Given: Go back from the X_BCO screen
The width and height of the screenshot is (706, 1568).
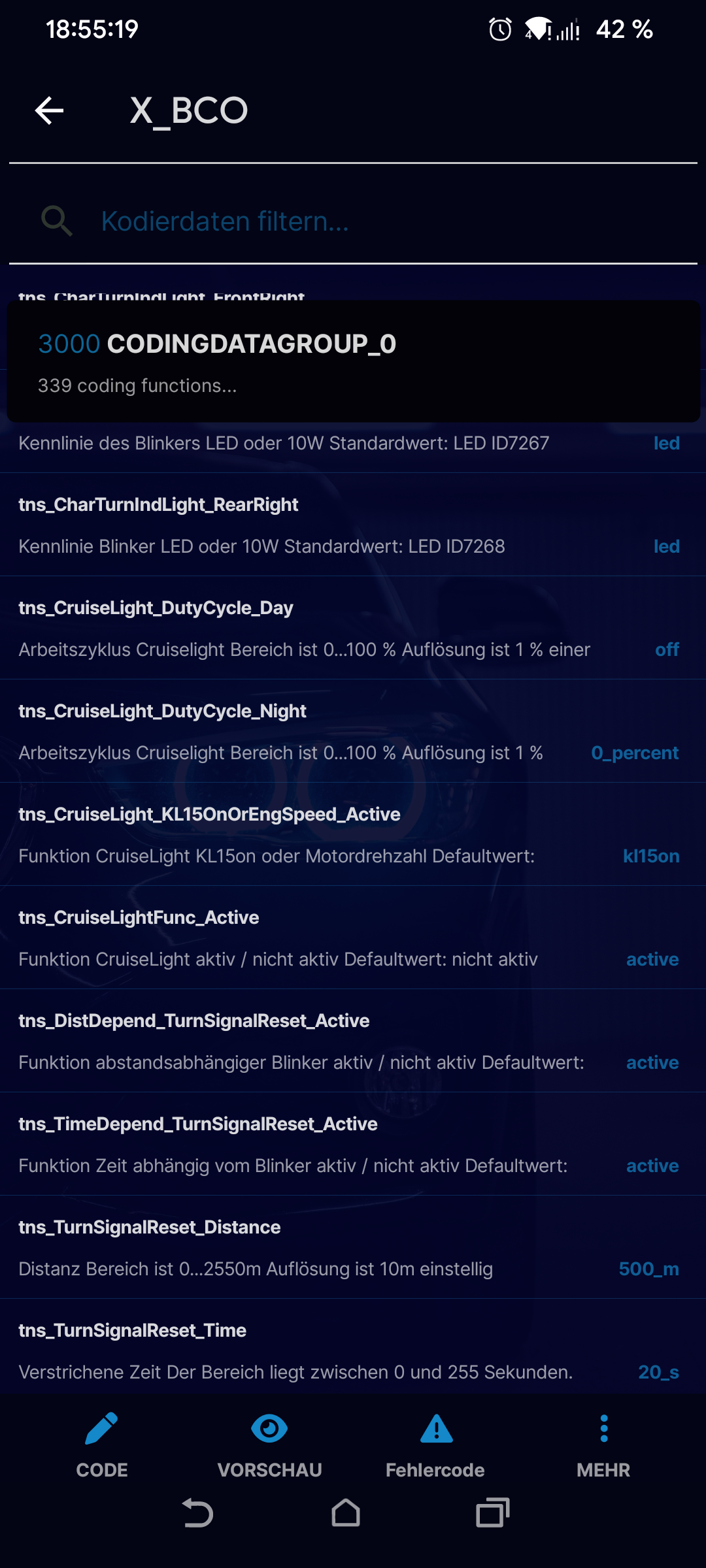Looking at the screenshot, I should pyautogui.click(x=50, y=110).
